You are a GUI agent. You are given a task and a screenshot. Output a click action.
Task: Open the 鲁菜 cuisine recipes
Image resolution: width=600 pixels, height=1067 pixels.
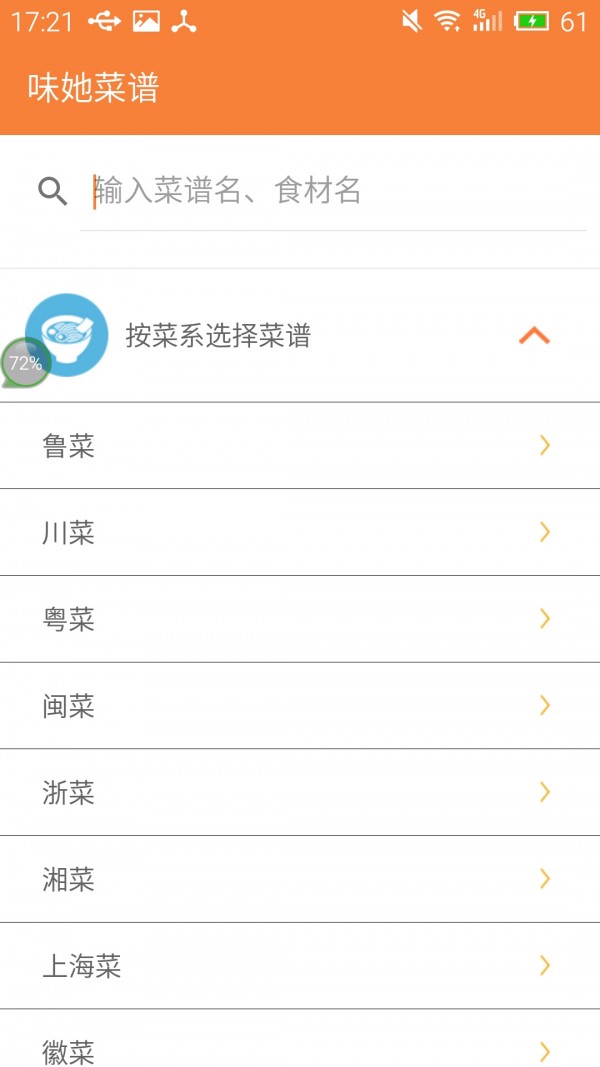tap(300, 446)
